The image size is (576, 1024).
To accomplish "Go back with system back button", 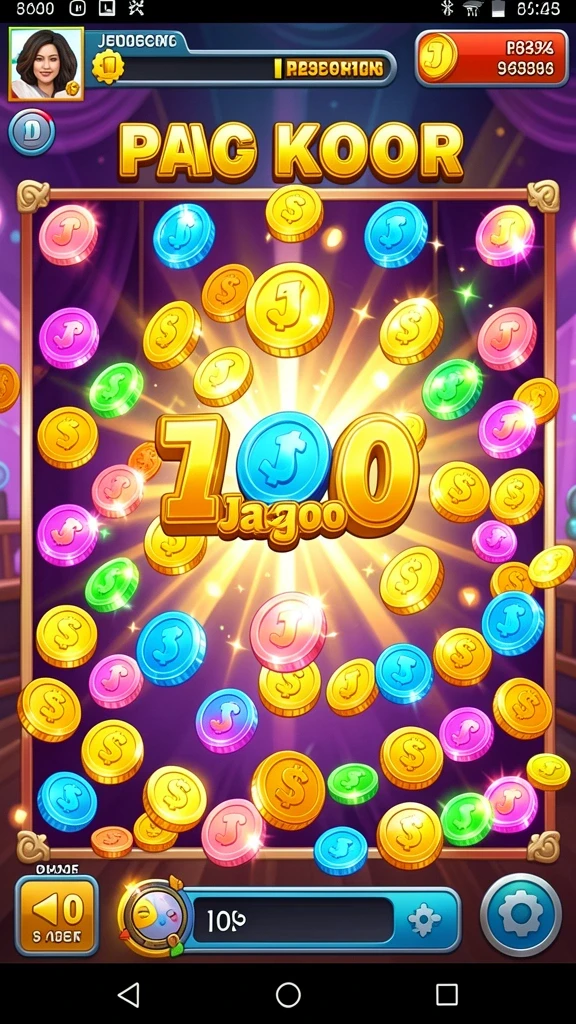I will 128,995.
